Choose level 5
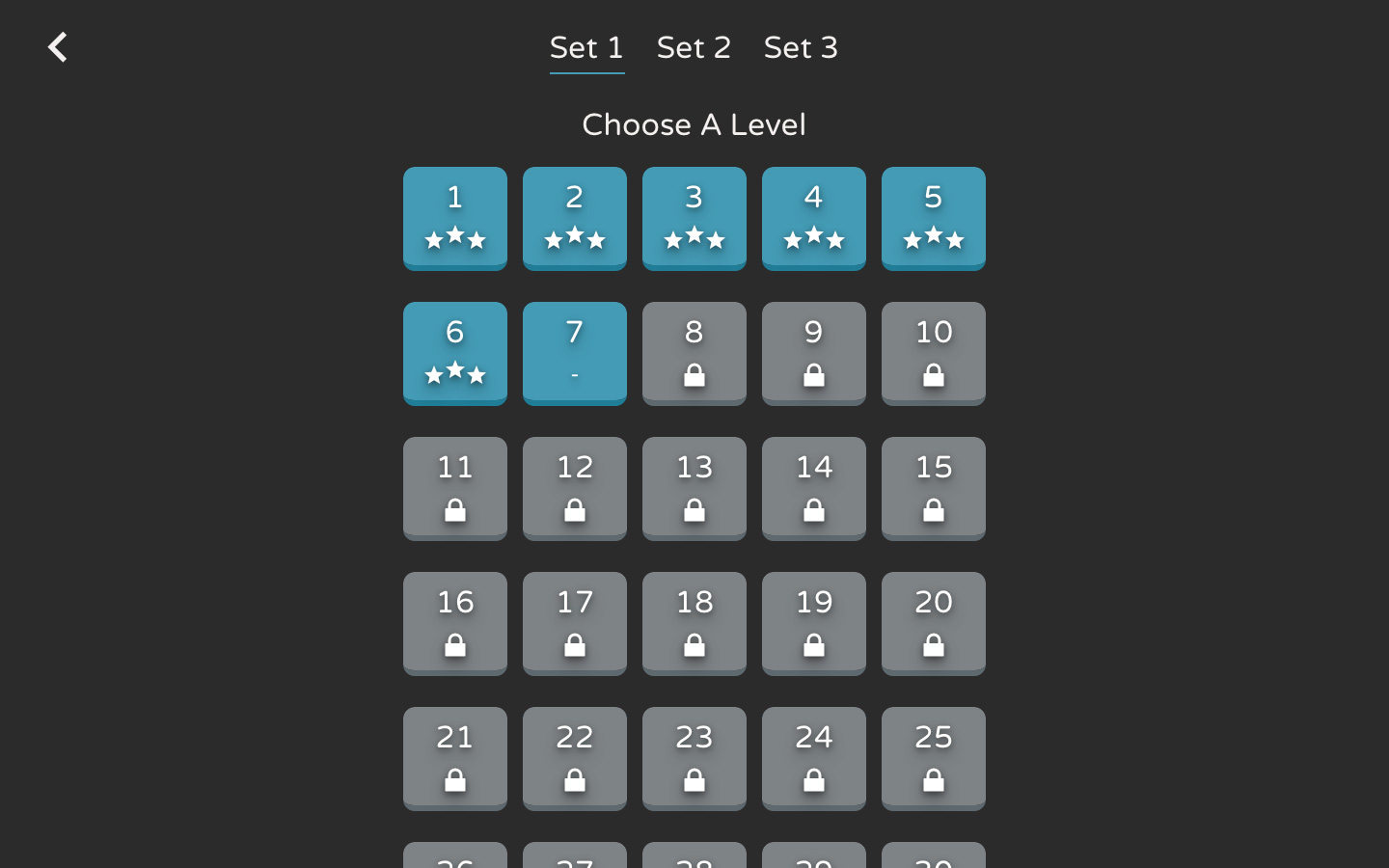Image resolution: width=1389 pixels, height=868 pixels. [x=934, y=218]
